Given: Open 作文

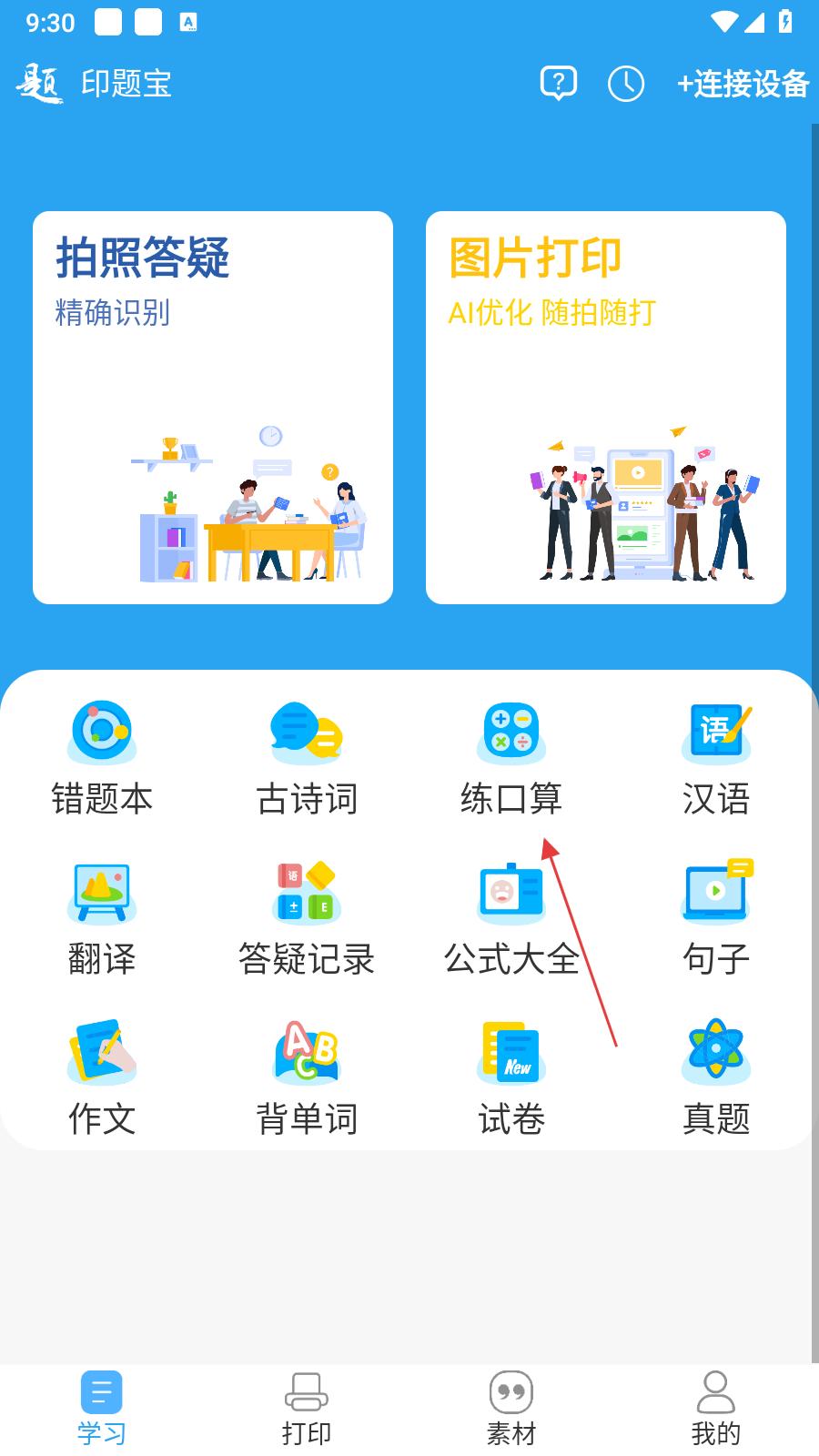Looking at the screenshot, I should pos(102,1077).
